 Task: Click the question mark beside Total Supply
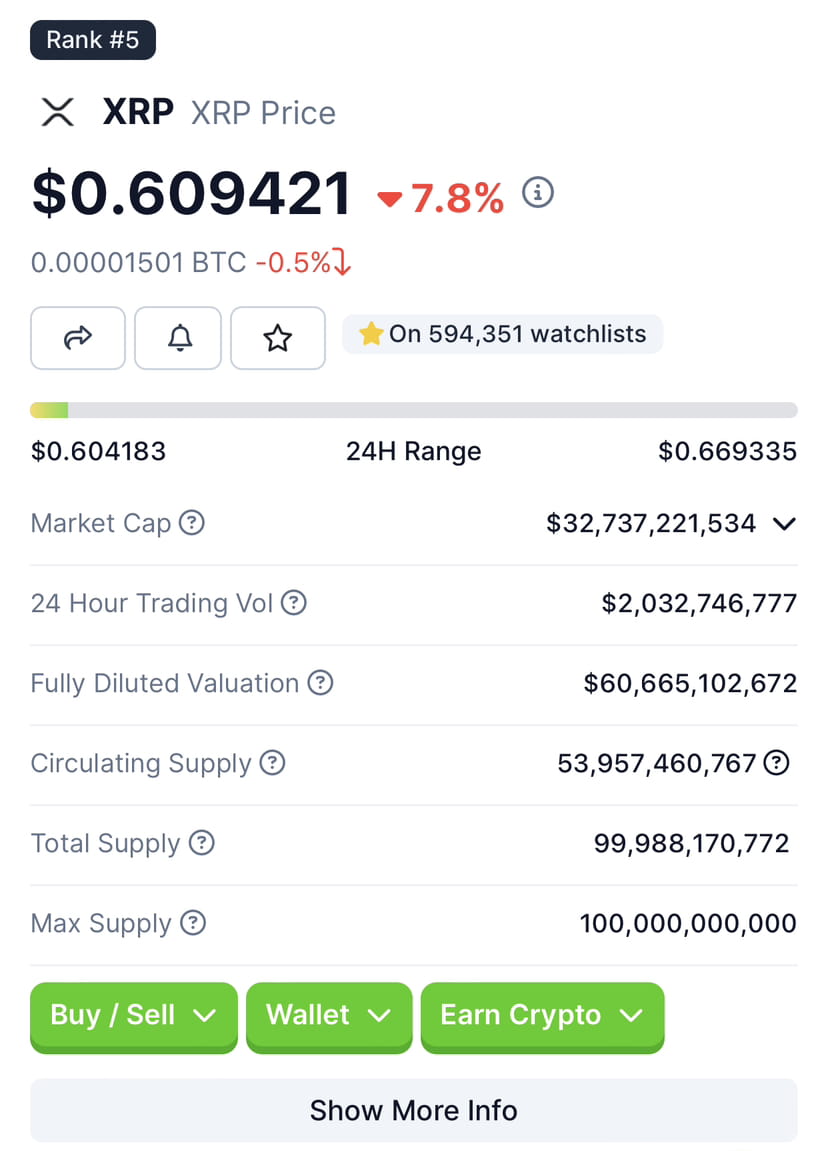click(x=200, y=843)
